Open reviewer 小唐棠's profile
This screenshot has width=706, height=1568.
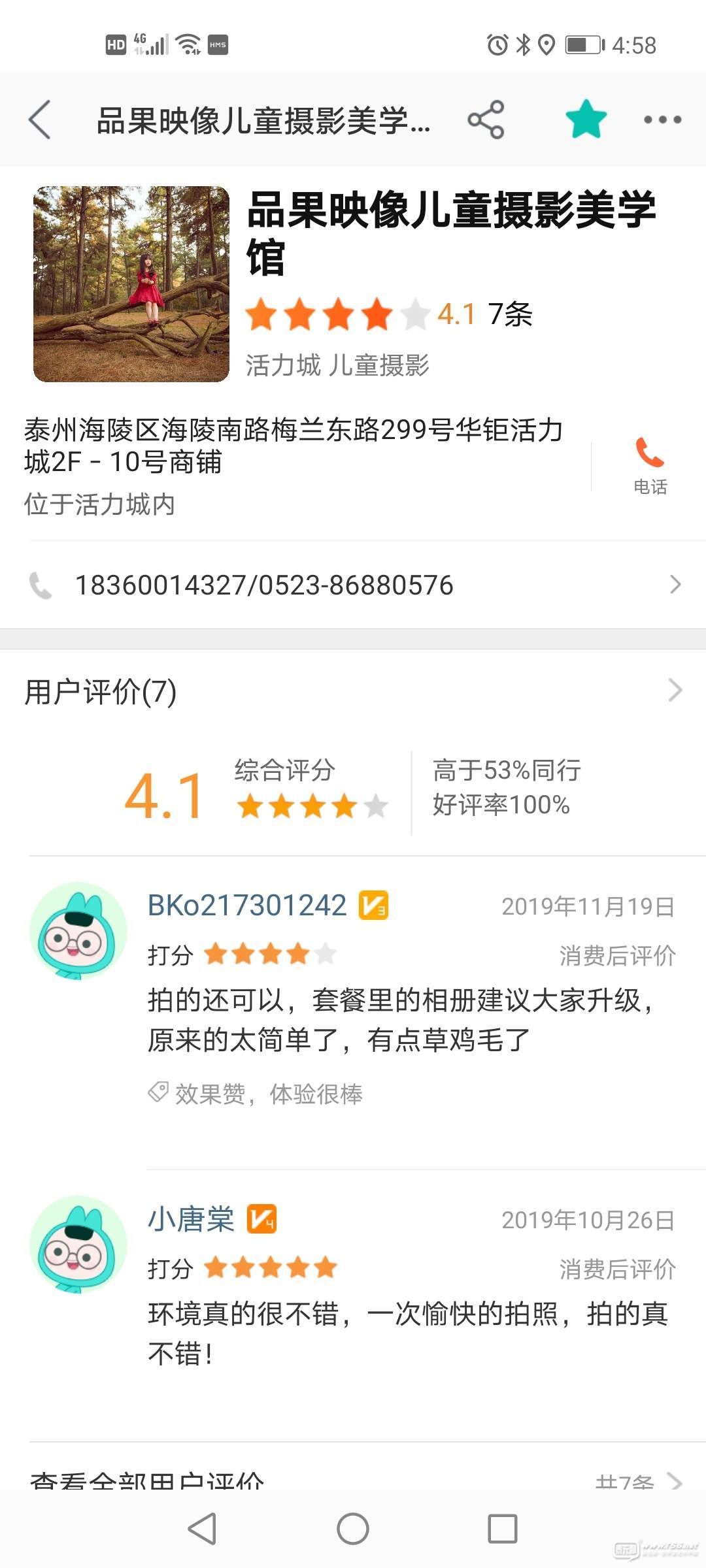point(191,1219)
